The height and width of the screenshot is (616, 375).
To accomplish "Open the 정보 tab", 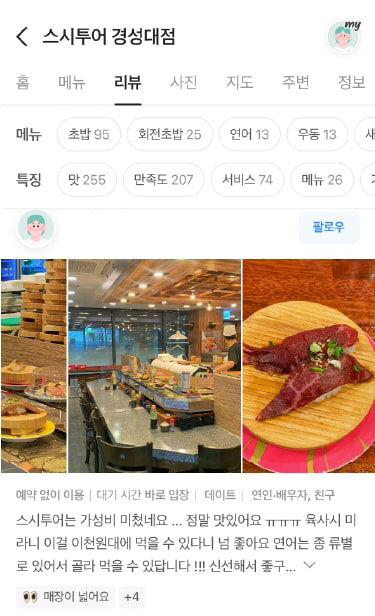I will (352, 82).
